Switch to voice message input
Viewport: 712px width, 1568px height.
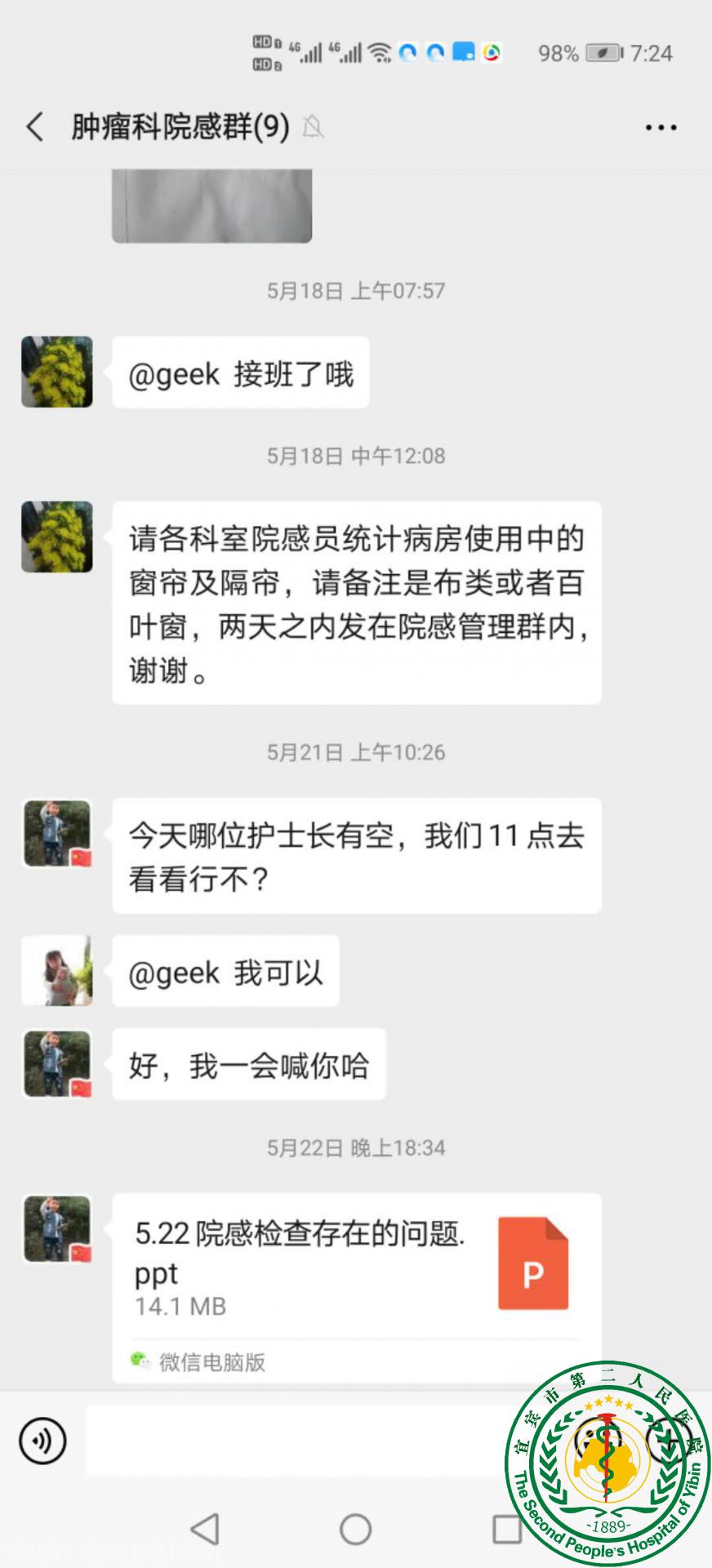pyautogui.click(x=42, y=1441)
